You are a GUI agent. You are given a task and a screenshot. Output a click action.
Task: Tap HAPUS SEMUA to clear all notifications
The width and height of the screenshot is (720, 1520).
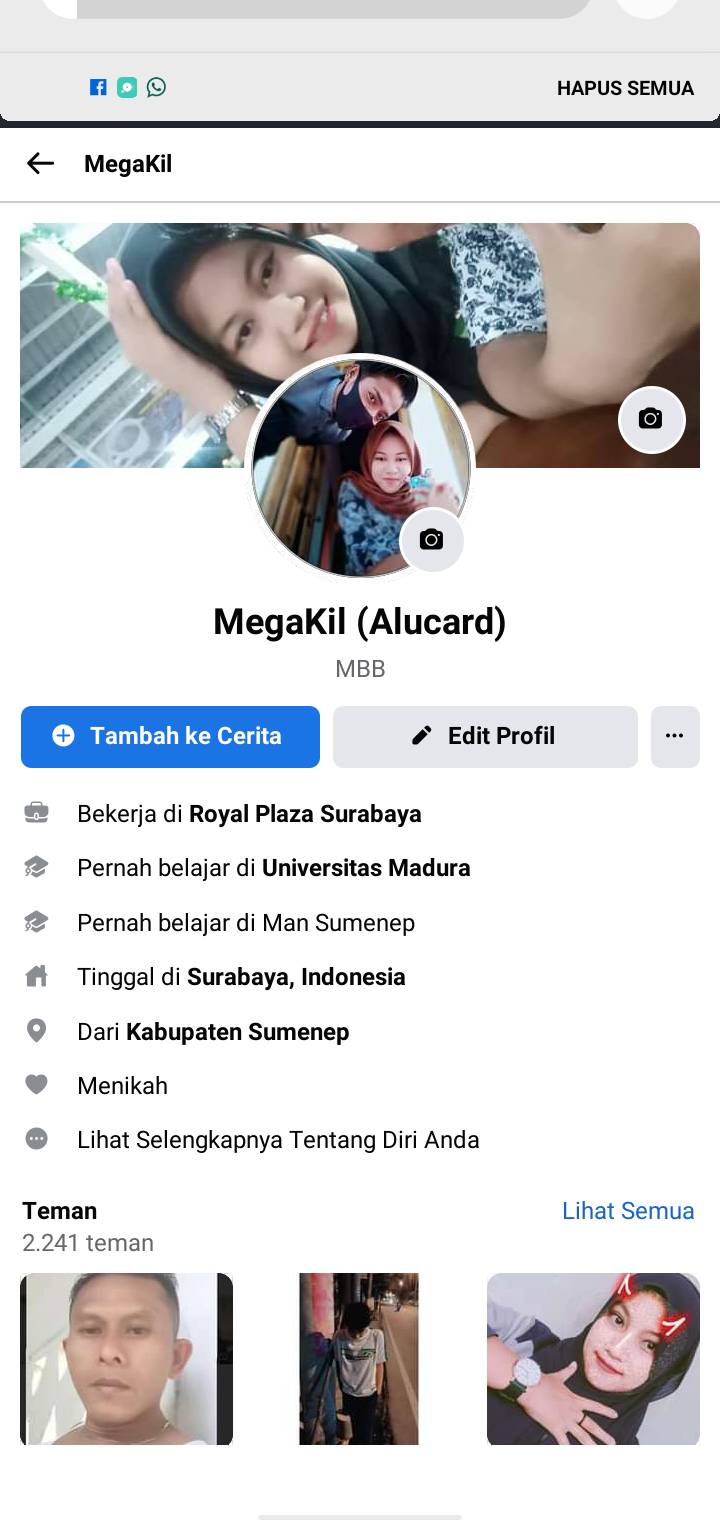pyautogui.click(x=625, y=88)
